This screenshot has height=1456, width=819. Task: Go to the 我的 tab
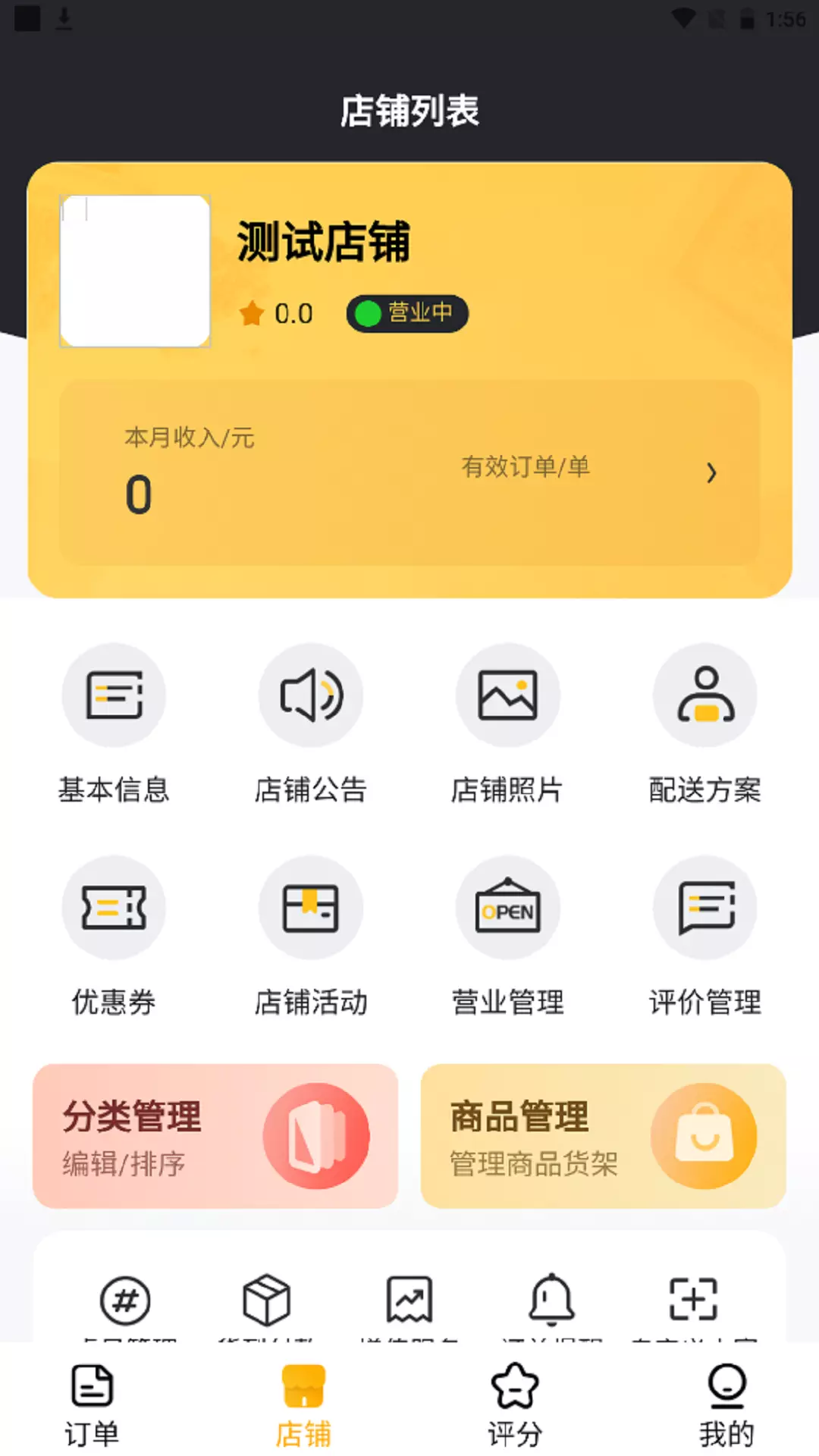coord(727,1405)
